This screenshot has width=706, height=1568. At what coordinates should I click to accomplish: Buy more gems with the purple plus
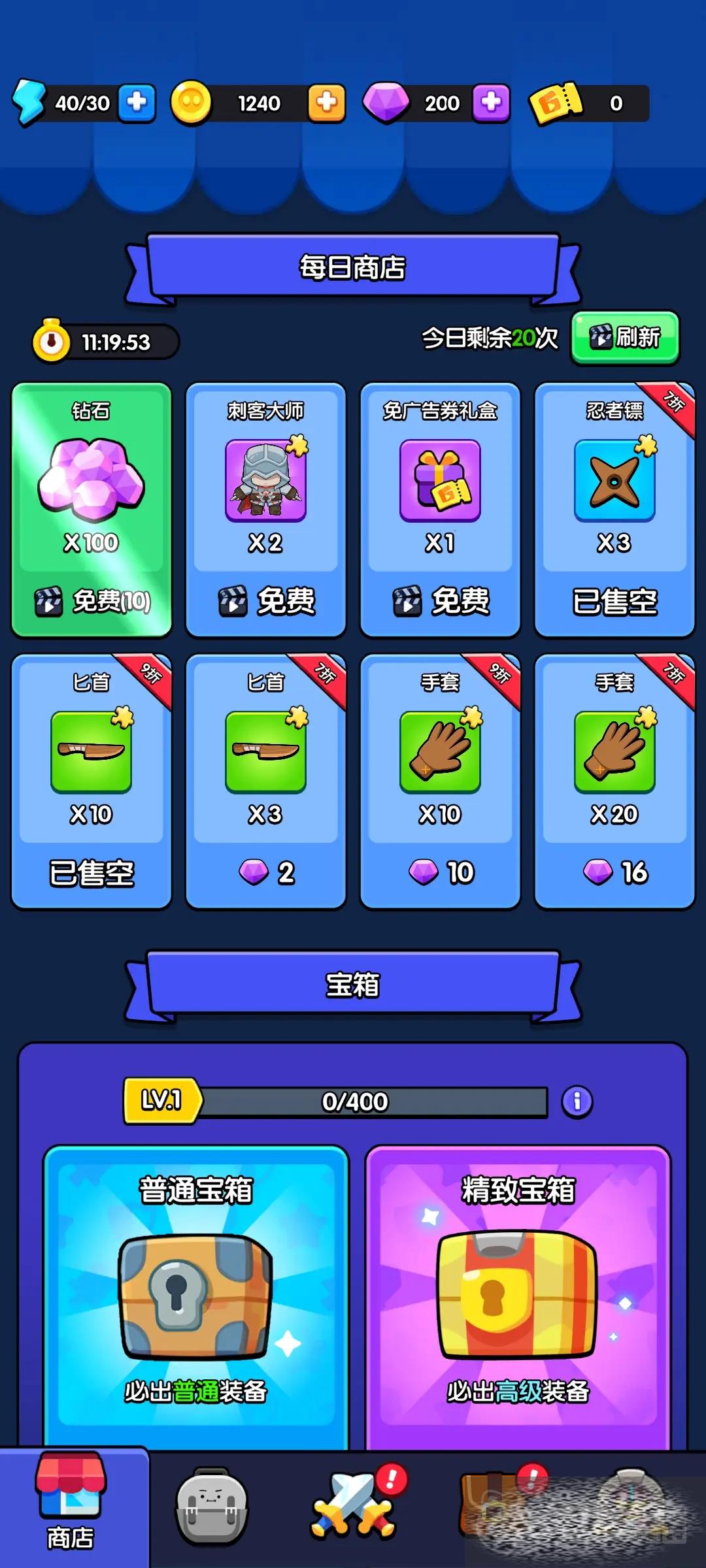pyautogui.click(x=491, y=103)
